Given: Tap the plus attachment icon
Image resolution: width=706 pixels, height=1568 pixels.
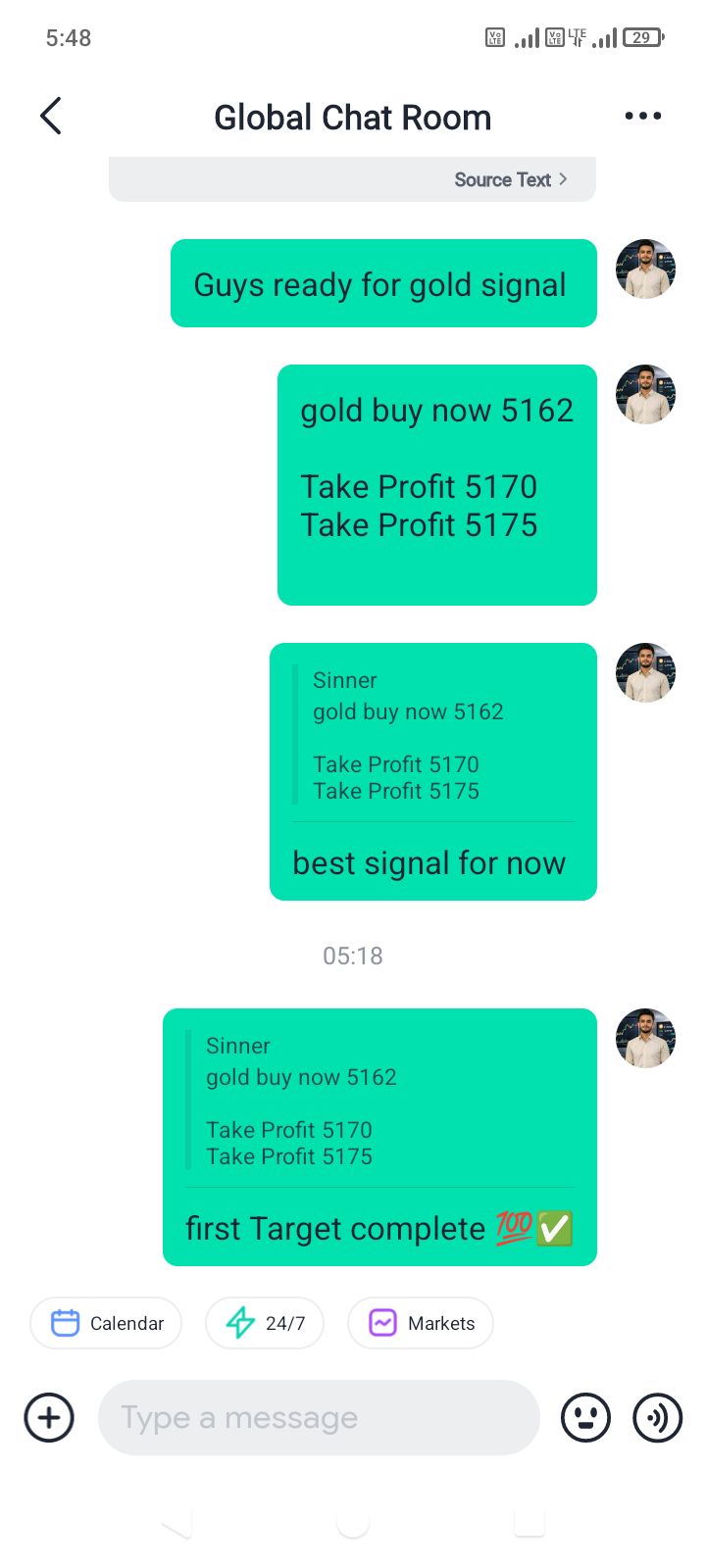Looking at the screenshot, I should pos(49,1418).
